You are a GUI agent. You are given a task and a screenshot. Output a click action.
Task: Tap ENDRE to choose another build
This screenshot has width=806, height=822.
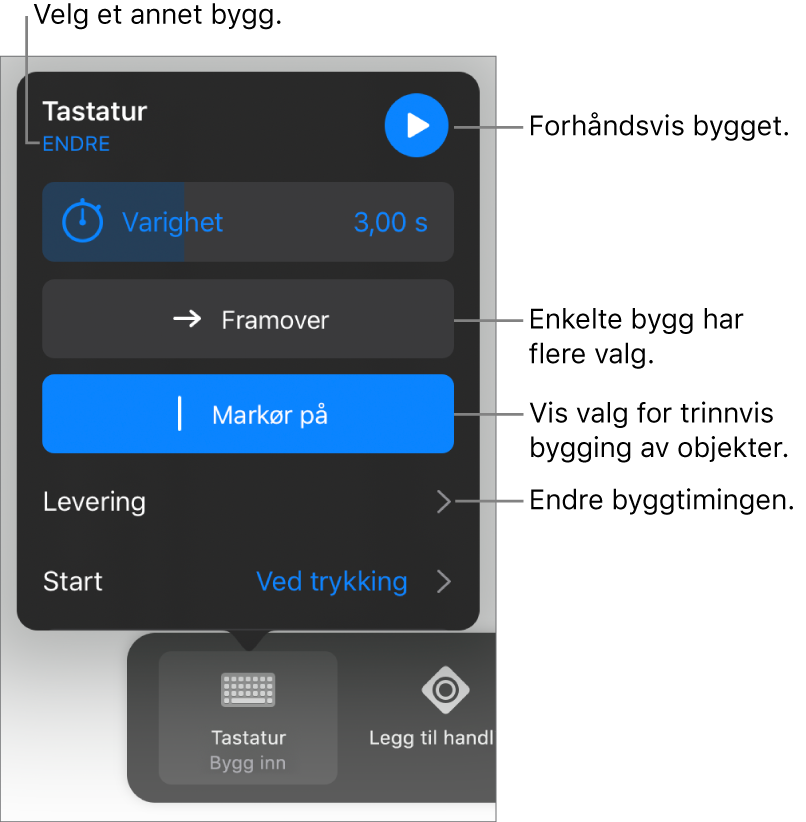[x=76, y=144]
